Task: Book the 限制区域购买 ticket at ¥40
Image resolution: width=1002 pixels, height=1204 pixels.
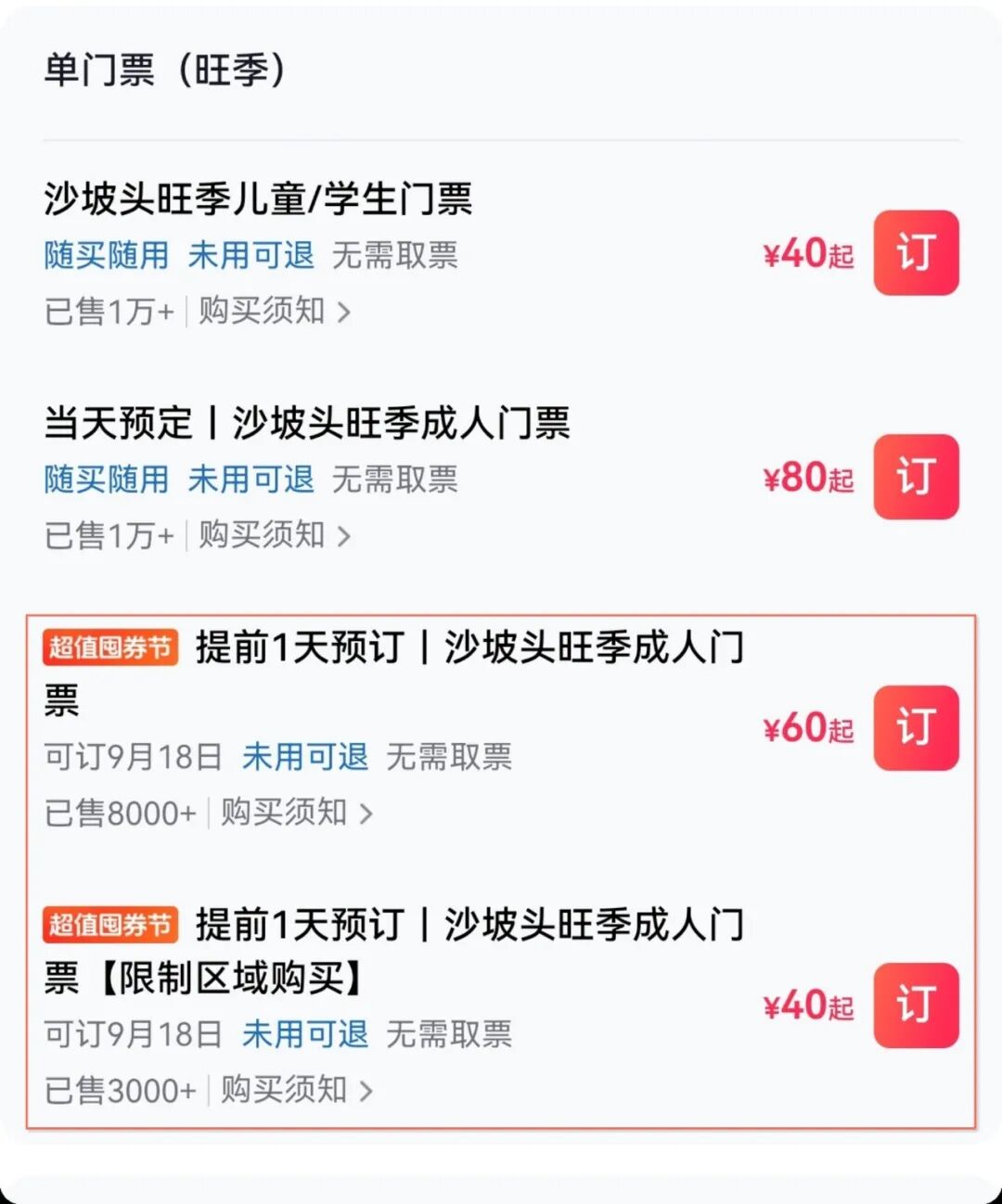Action: pos(916,1005)
